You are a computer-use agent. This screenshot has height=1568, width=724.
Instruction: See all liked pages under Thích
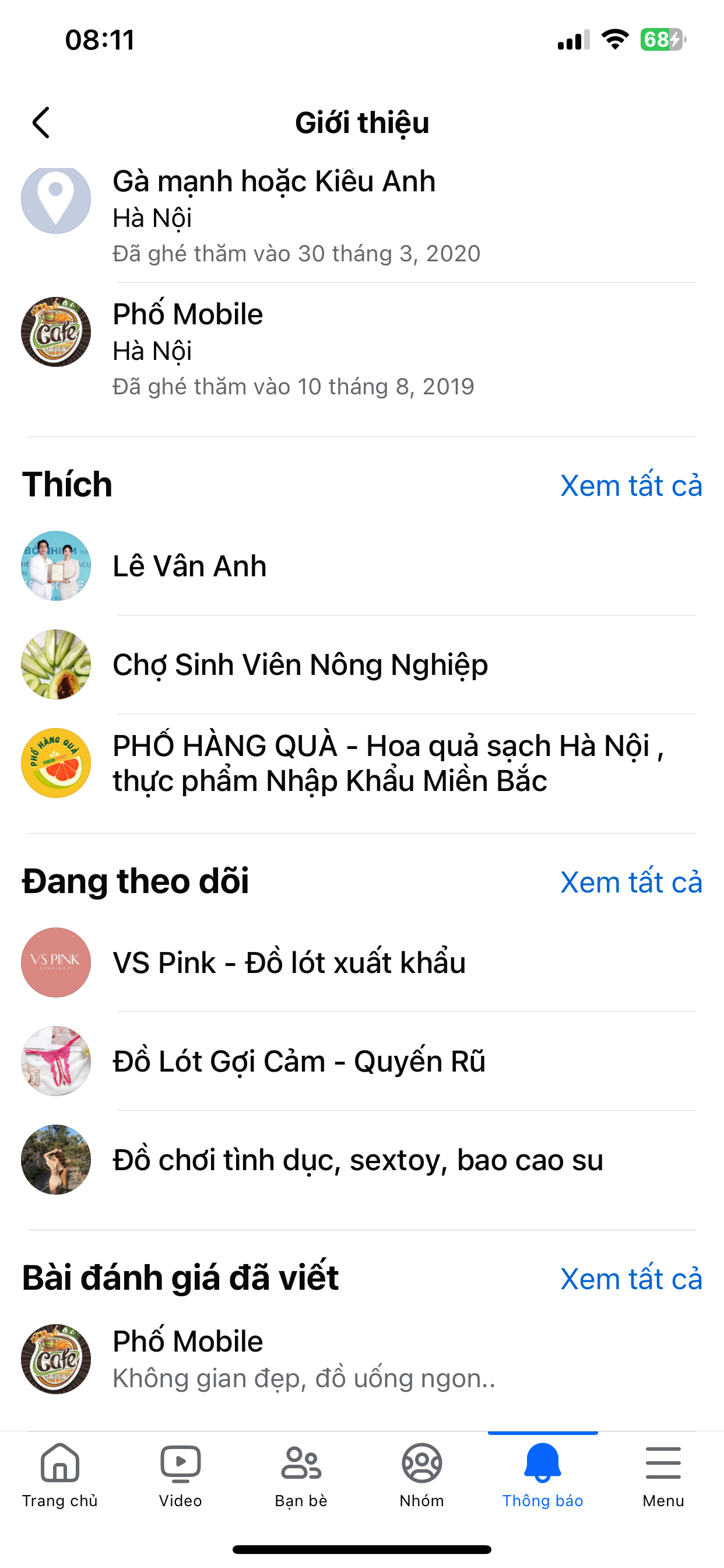click(631, 486)
